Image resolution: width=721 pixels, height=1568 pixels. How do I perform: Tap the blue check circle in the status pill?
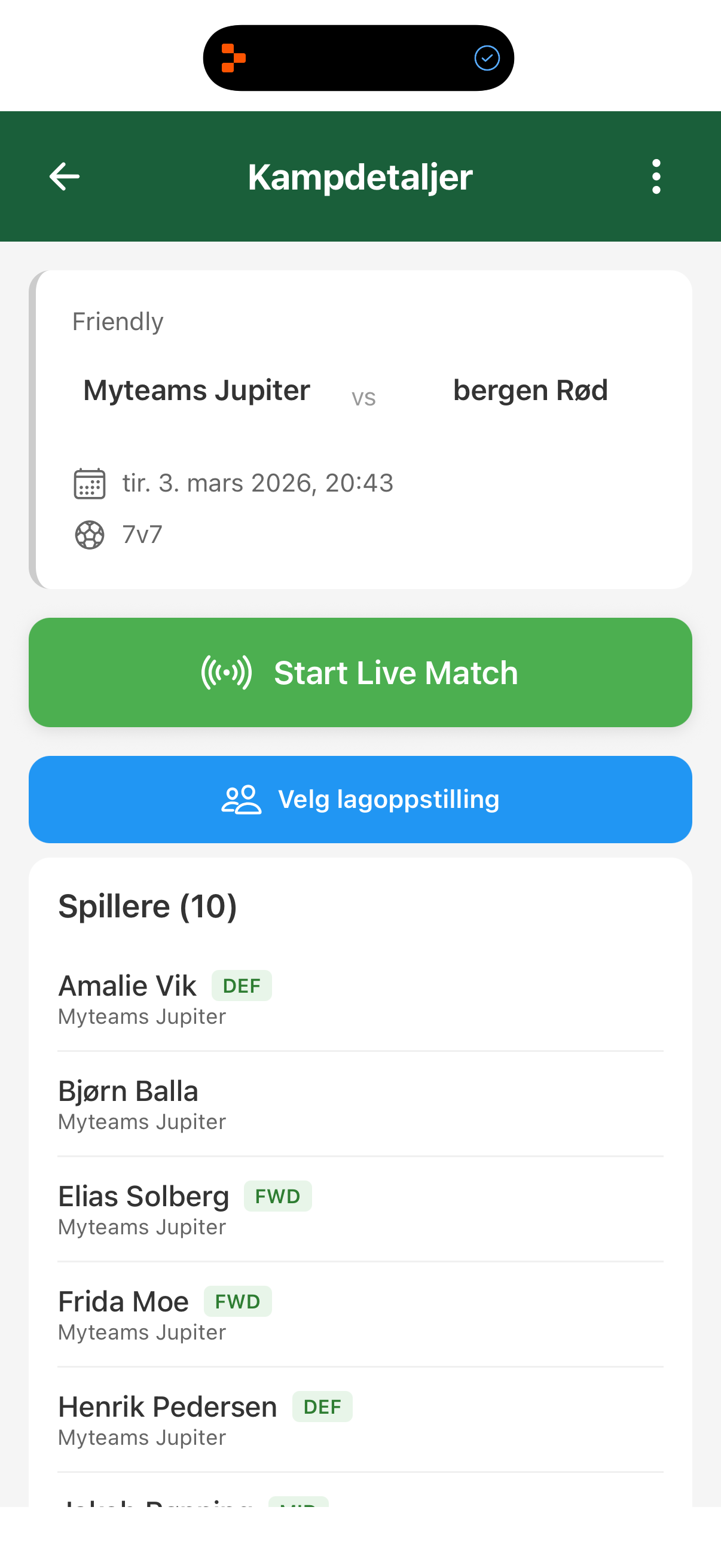tap(486, 58)
